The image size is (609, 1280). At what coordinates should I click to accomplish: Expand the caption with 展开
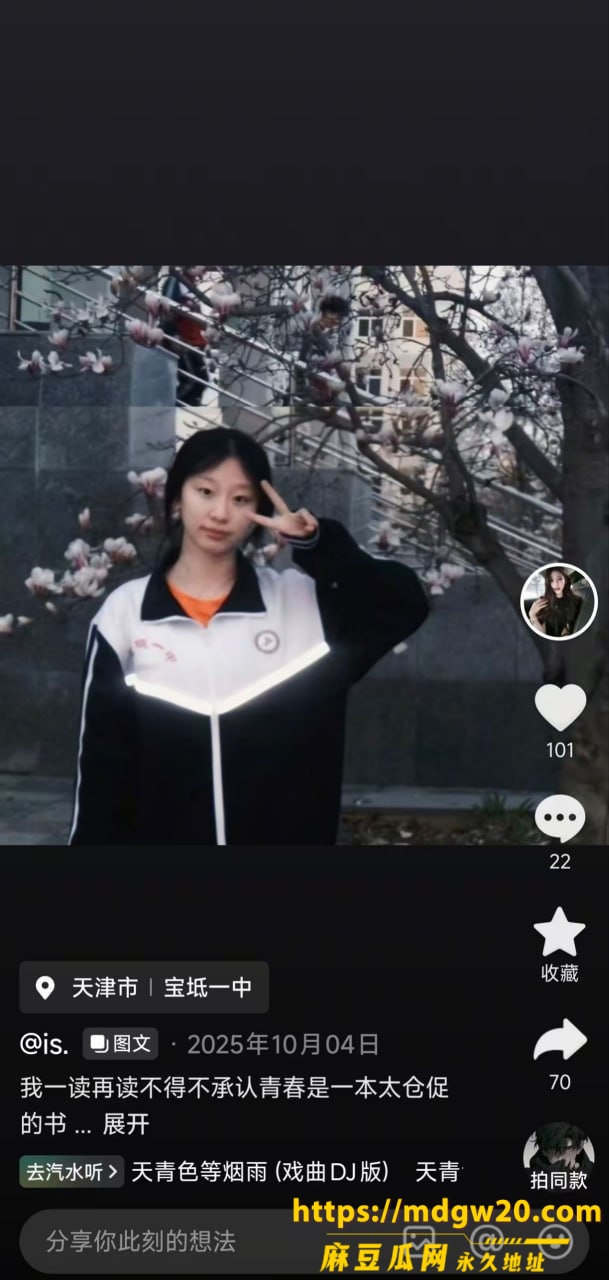click(x=126, y=1123)
